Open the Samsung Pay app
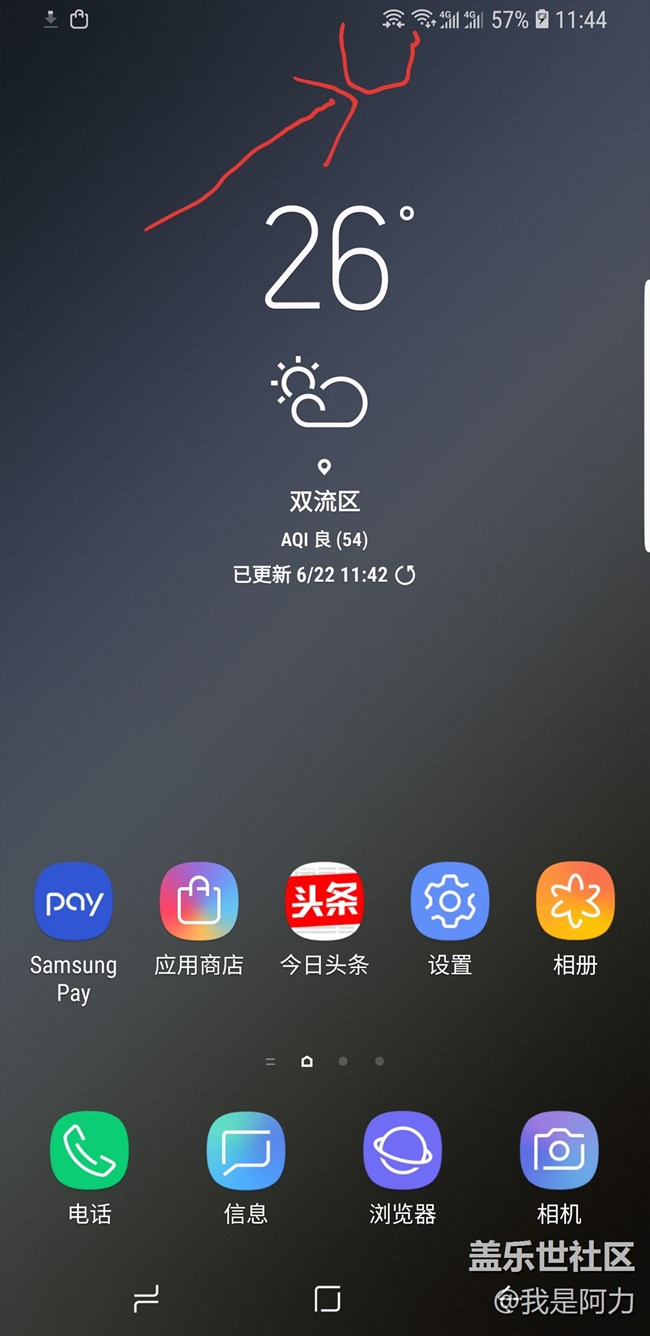 pos(73,902)
